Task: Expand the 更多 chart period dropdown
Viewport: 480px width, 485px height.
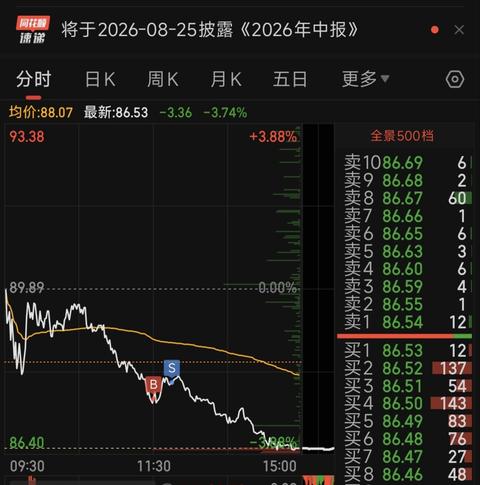Action: pos(366,79)
